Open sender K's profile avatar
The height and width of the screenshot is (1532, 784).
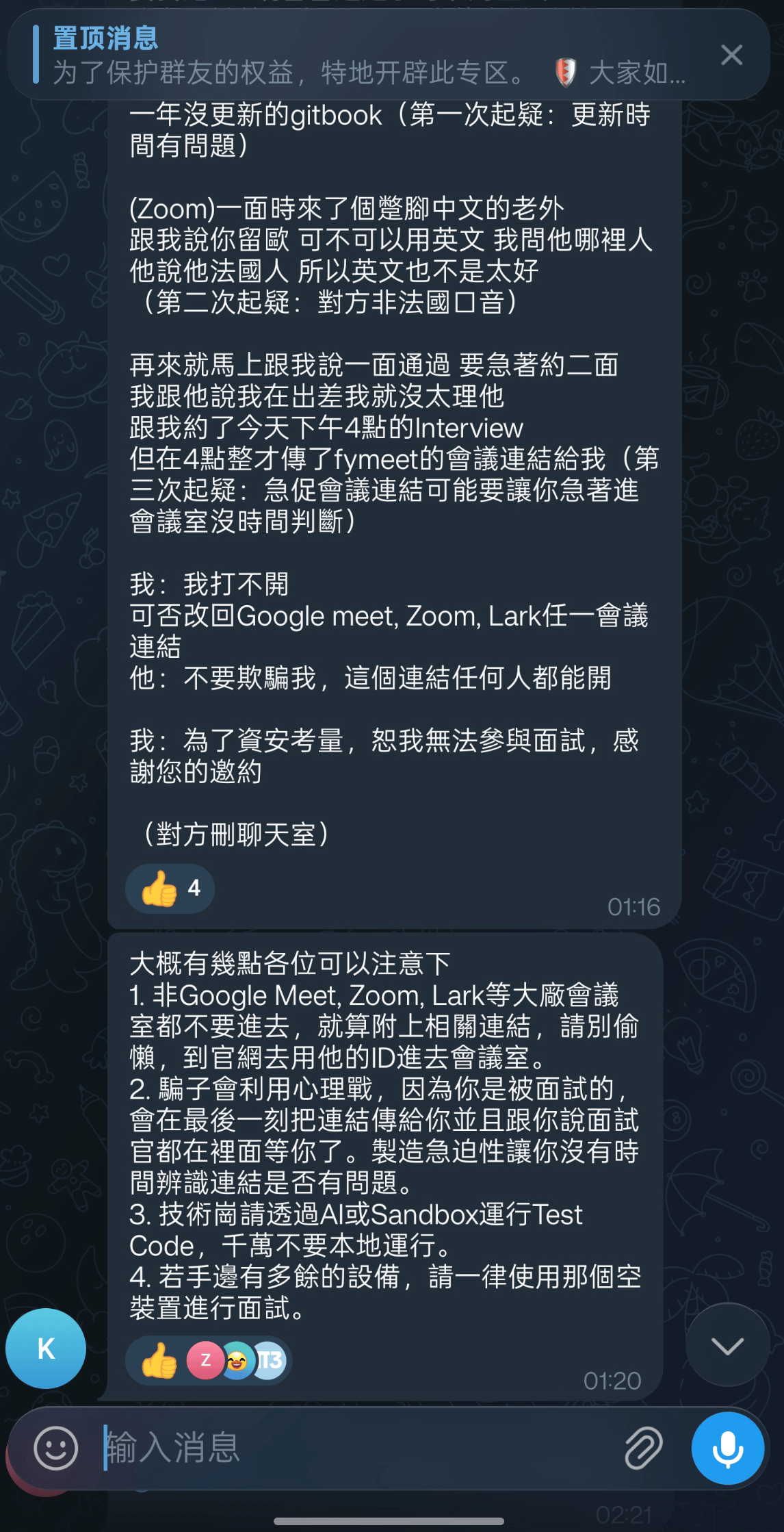point(46,1348)
